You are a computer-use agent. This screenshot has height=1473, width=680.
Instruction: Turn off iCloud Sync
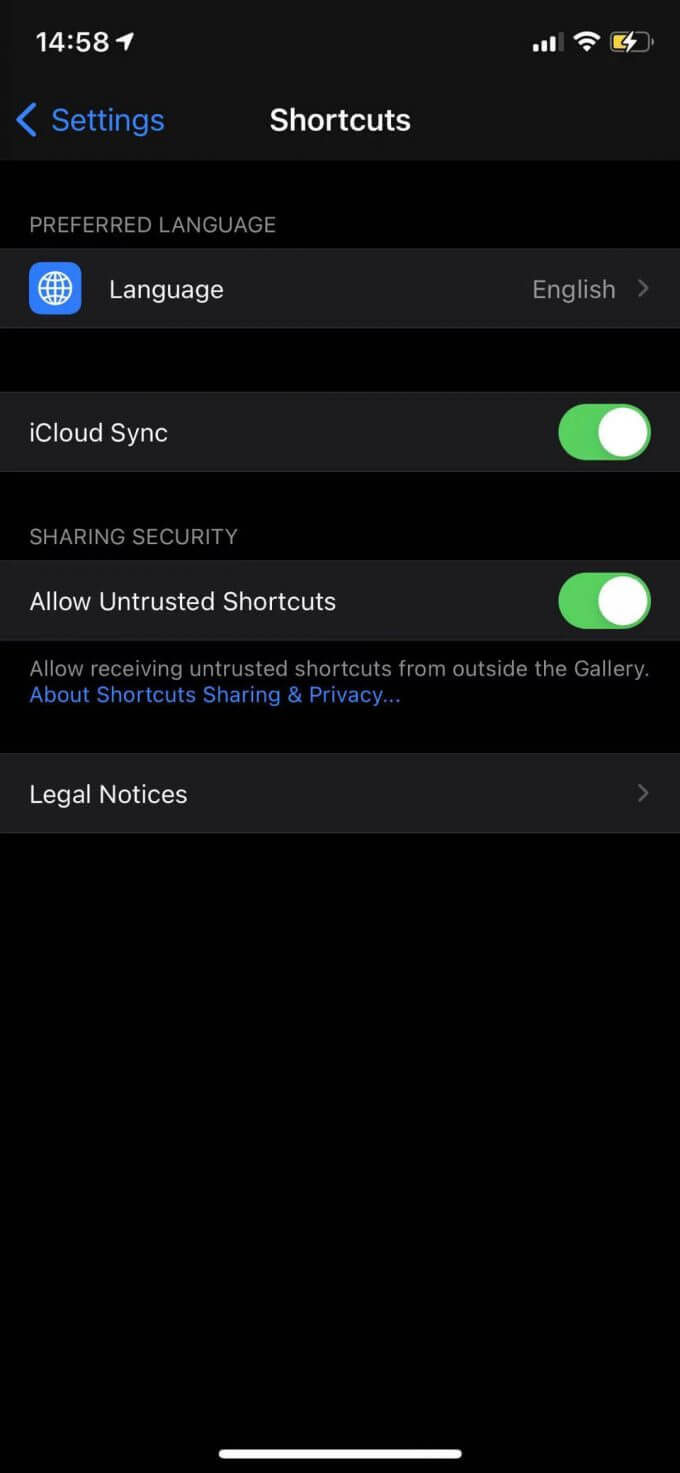click(603, 432)
